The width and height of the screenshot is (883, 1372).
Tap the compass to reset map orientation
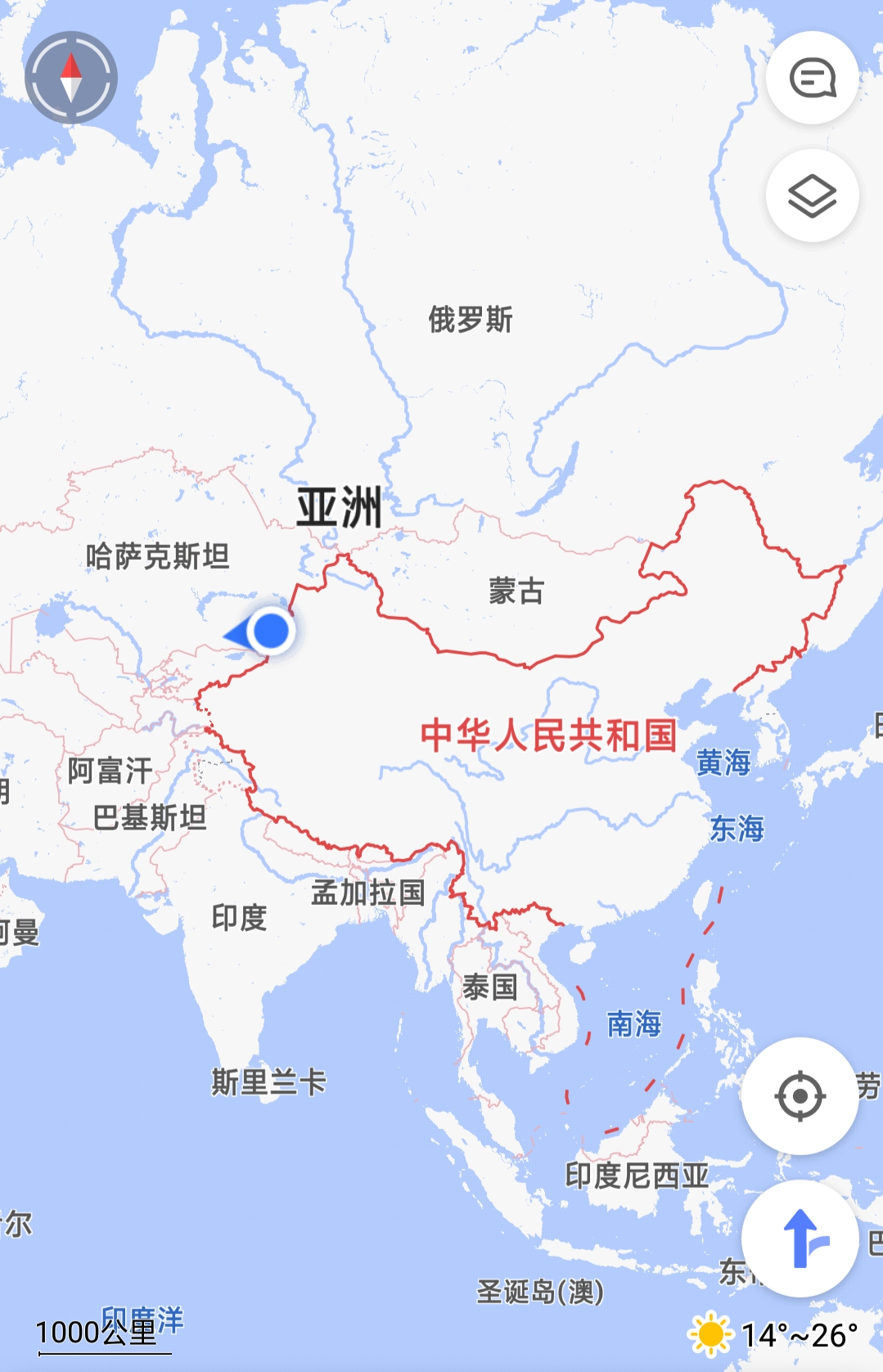coord(71,78)
